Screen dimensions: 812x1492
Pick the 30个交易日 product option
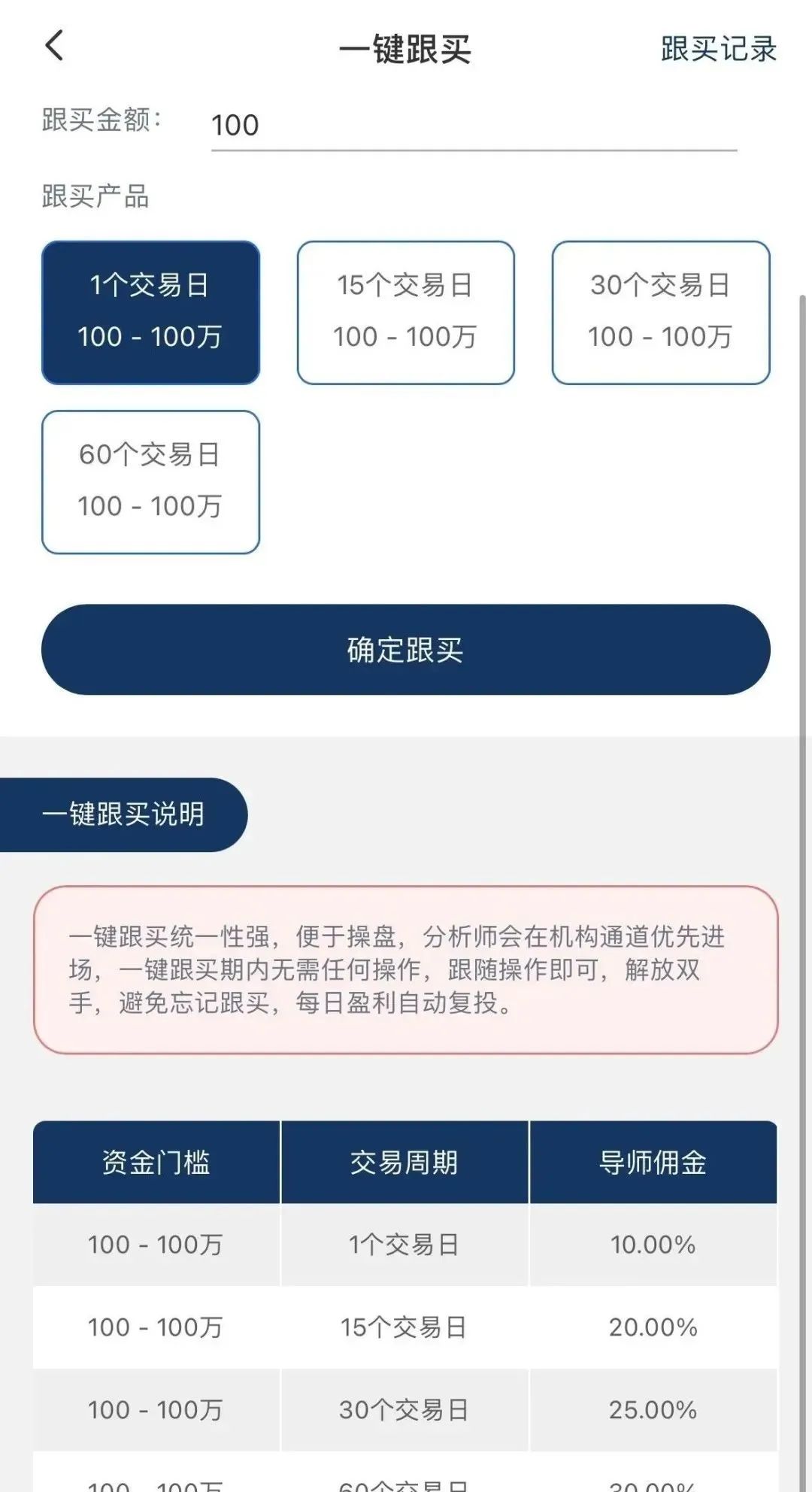pyautogui.click(x=661, y=312)
